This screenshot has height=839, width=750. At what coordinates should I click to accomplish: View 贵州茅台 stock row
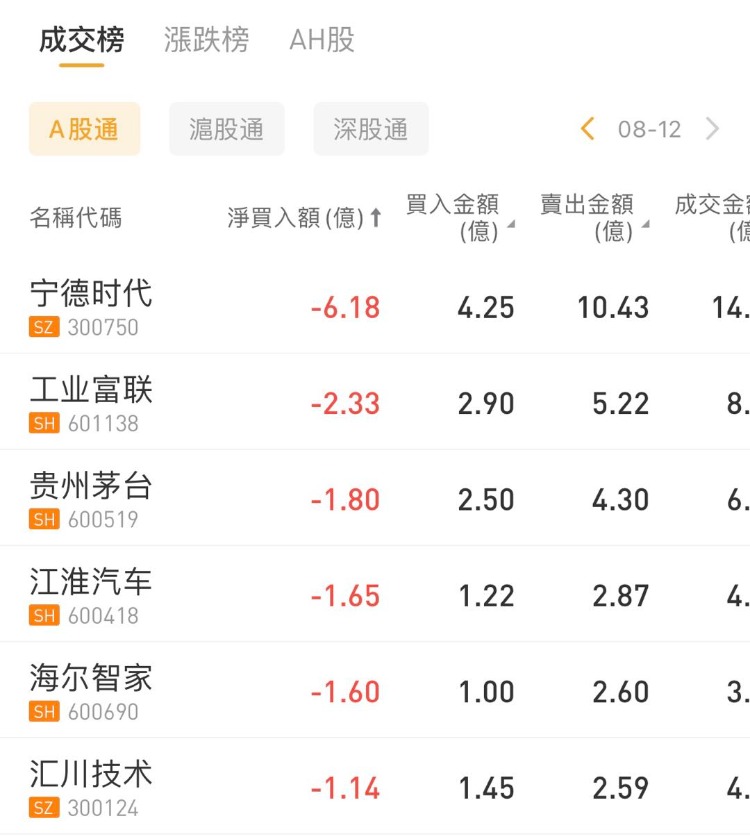point(91,497)
